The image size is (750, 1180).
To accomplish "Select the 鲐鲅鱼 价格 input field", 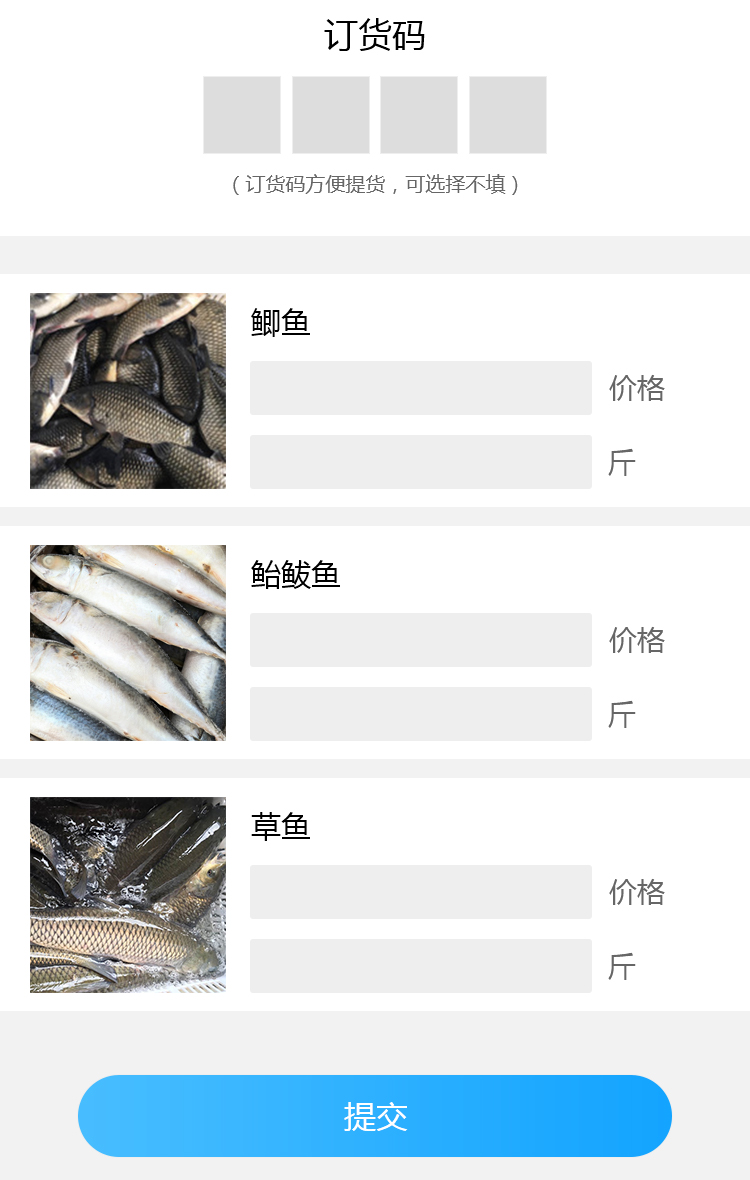I will tap(421, 640).
